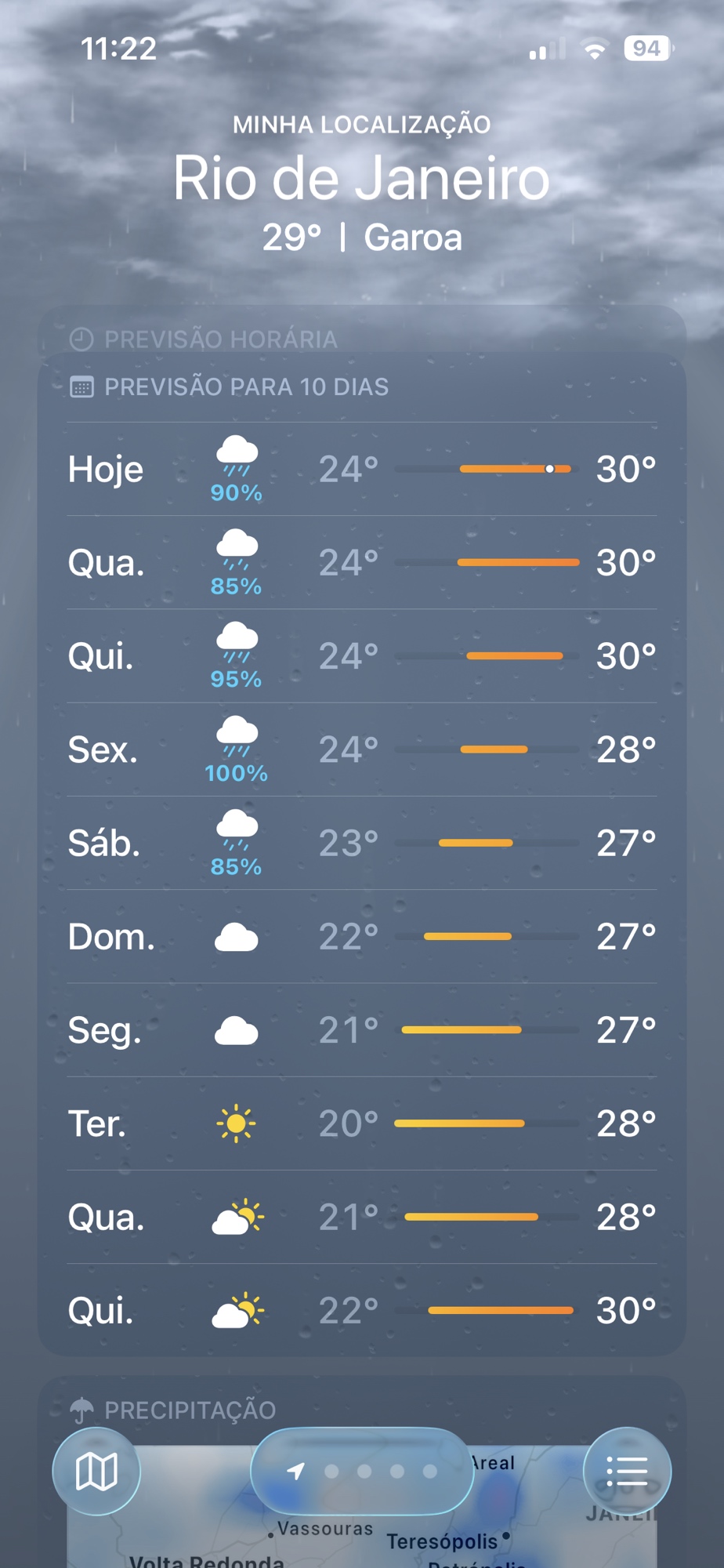
Task: Open the saved locations list
Action: pyautogui.click(x=627, y=1471)
